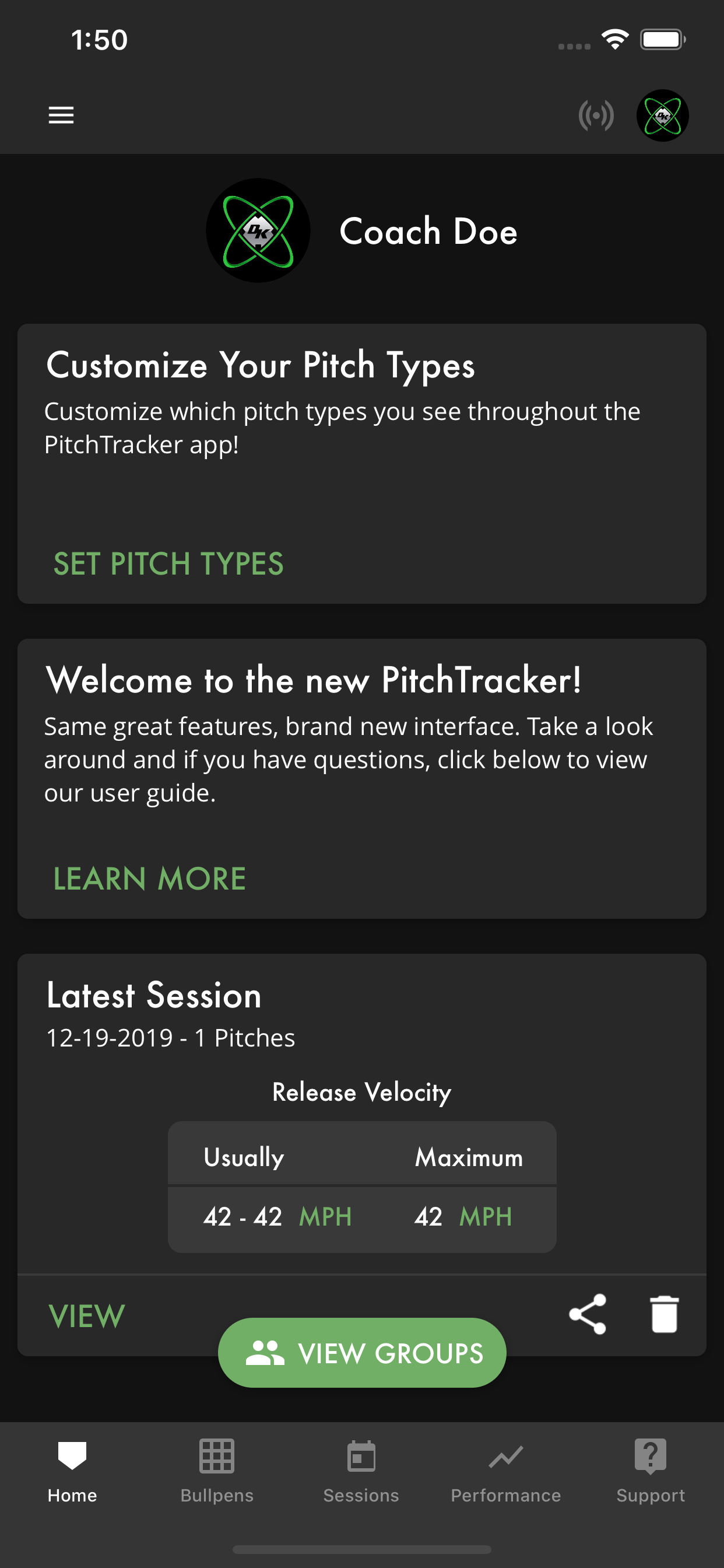
Task: Click LEARN MORE in the welcome card
Action: 150,878
